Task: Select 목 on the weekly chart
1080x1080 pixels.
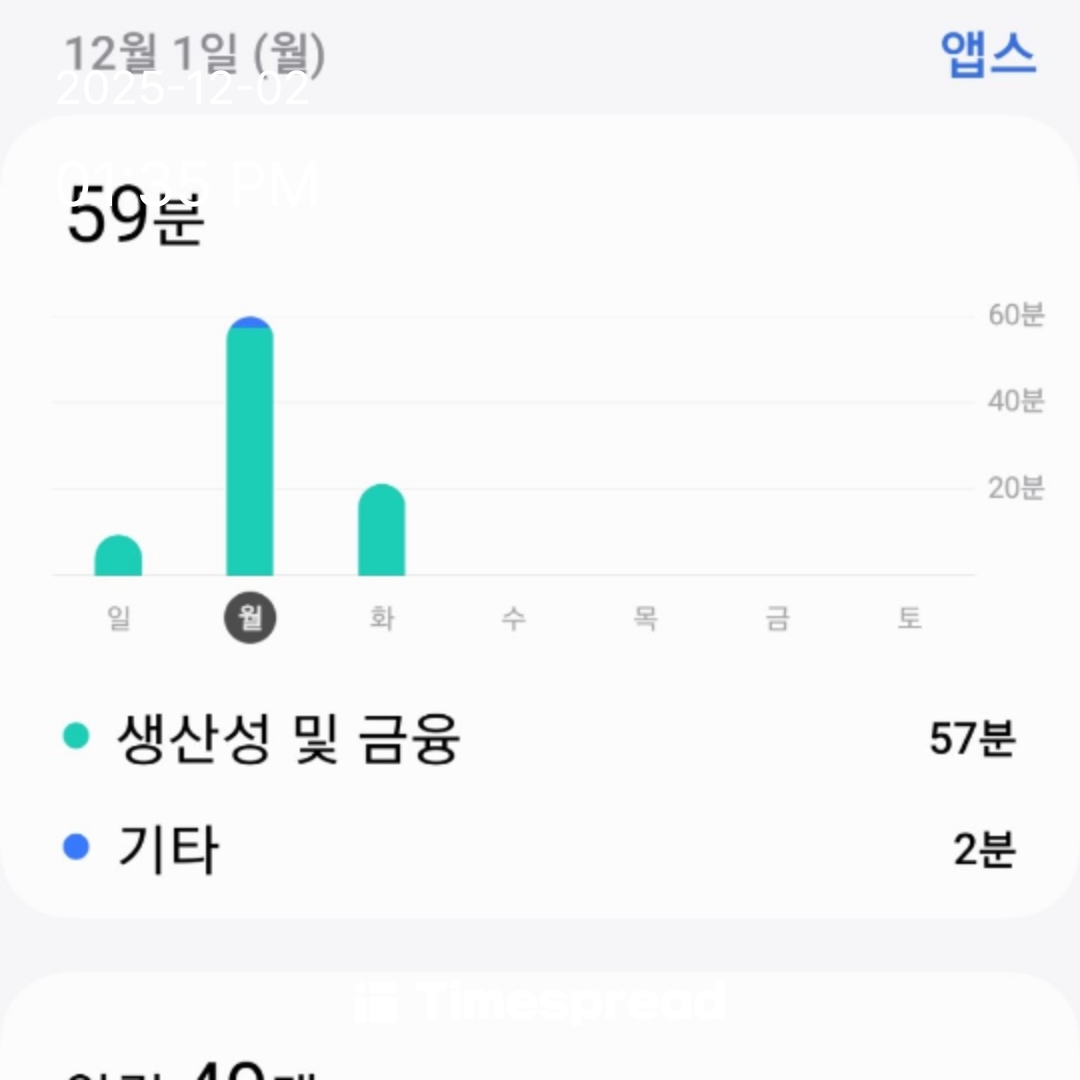Action: 645,619
